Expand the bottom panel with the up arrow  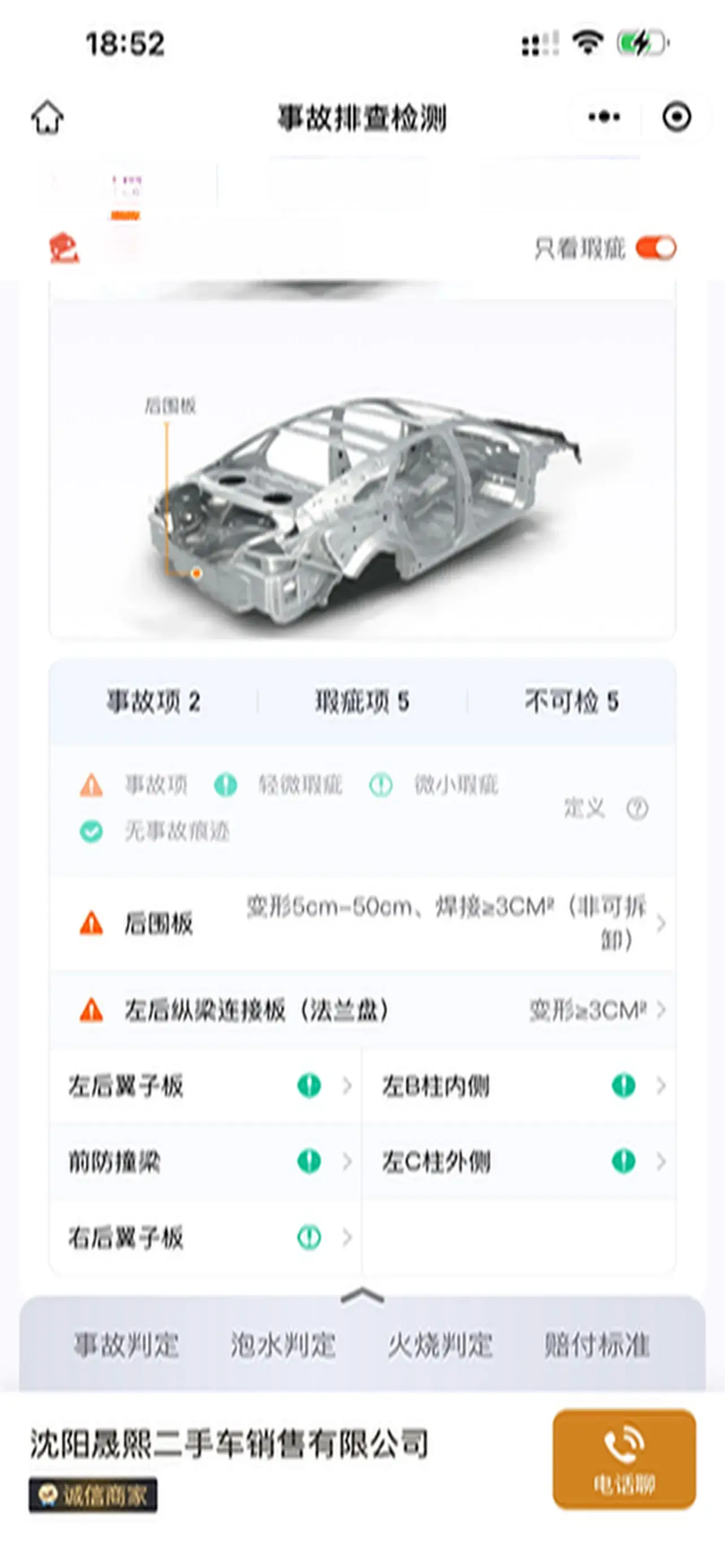pos(362,1297)
